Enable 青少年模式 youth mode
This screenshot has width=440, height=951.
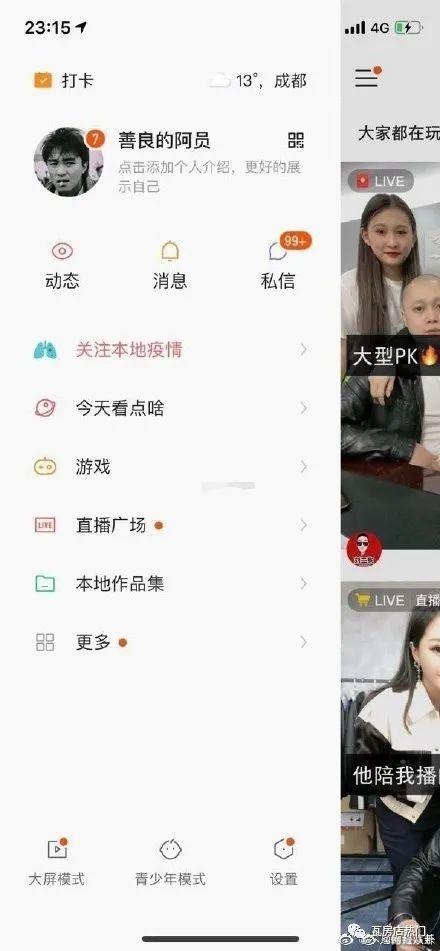171,862
